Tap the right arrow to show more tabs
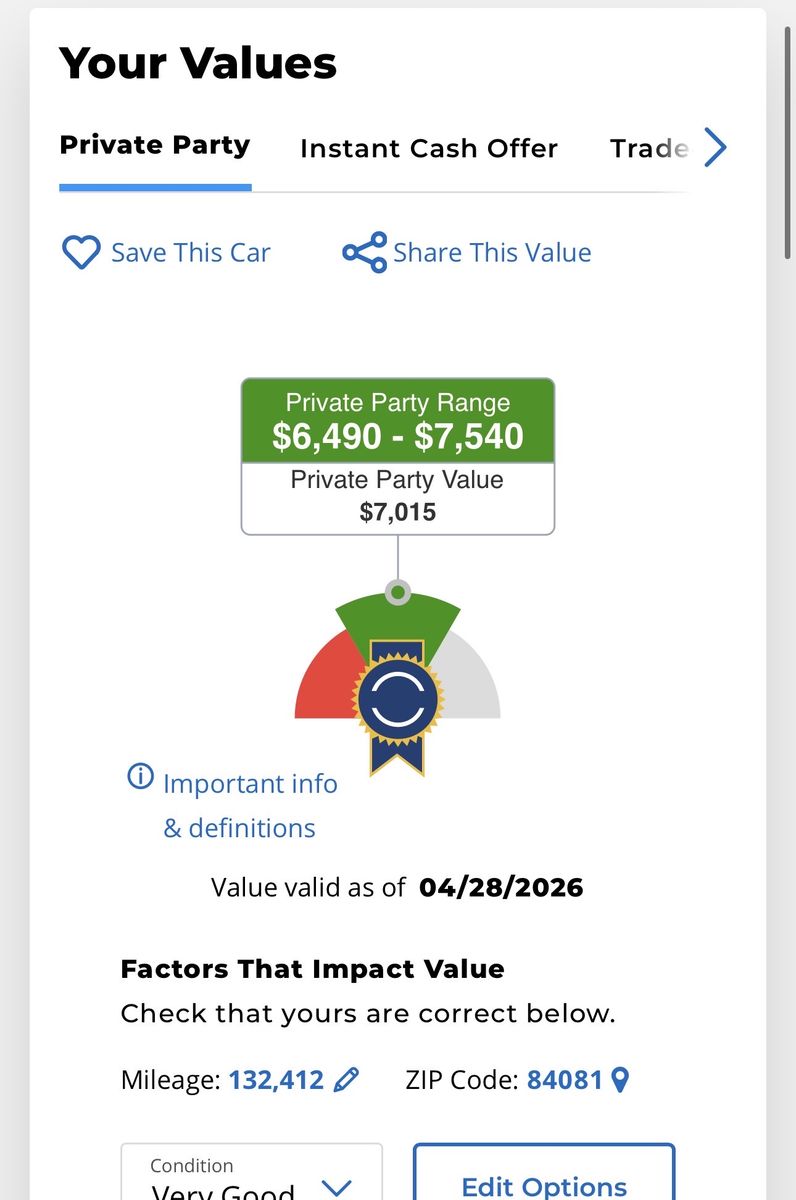The width and height of the screenshot is (796, 1200). 714,148
